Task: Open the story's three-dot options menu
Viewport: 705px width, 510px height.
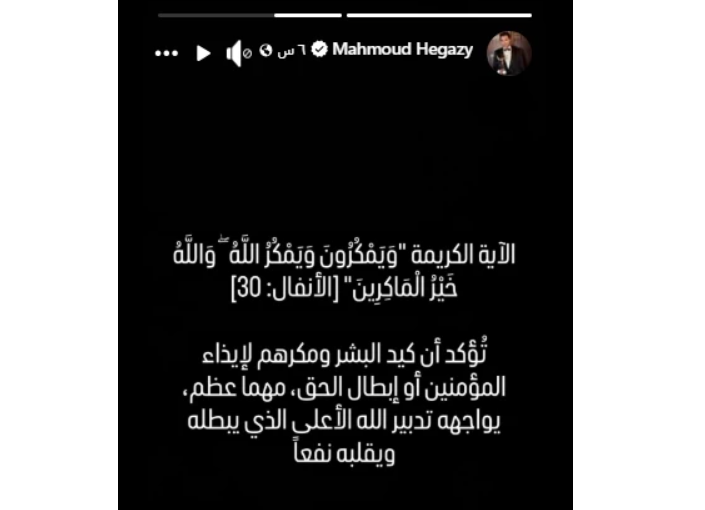Action: point(166,53)
